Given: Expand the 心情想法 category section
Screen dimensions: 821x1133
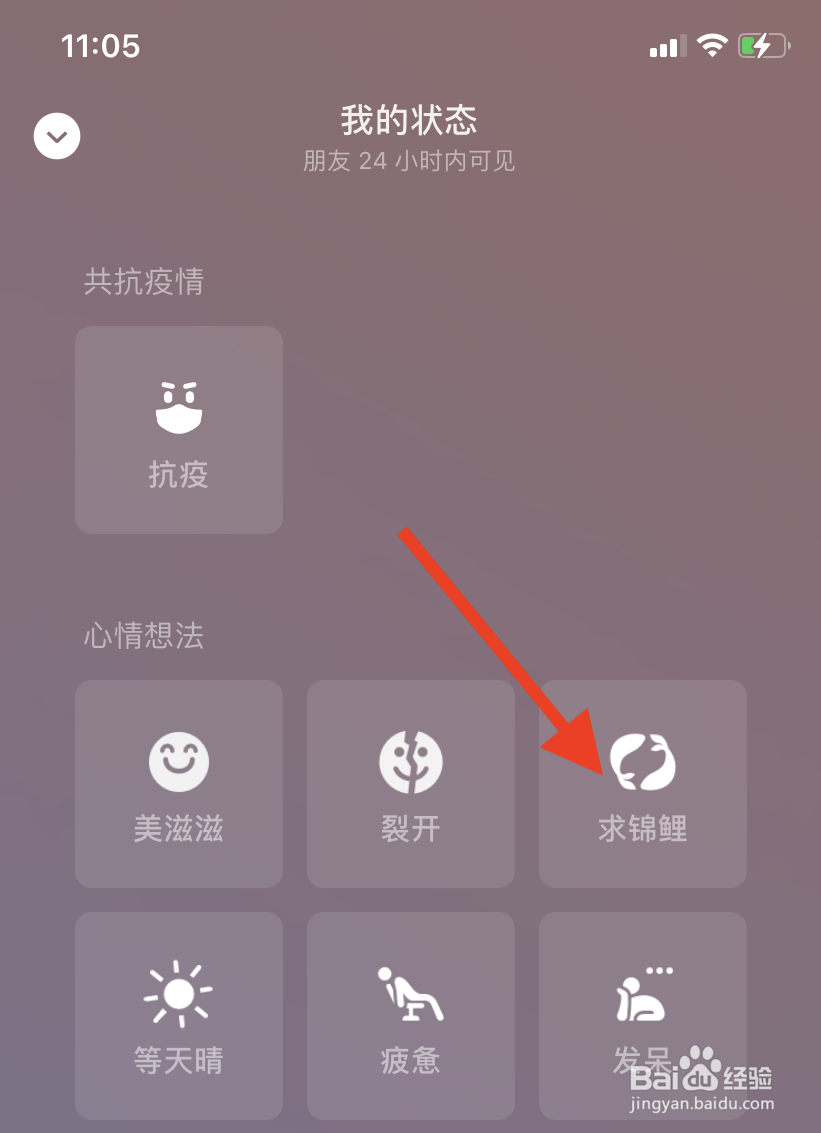Looking at the screenshot, I should click(x=144, y=637).
